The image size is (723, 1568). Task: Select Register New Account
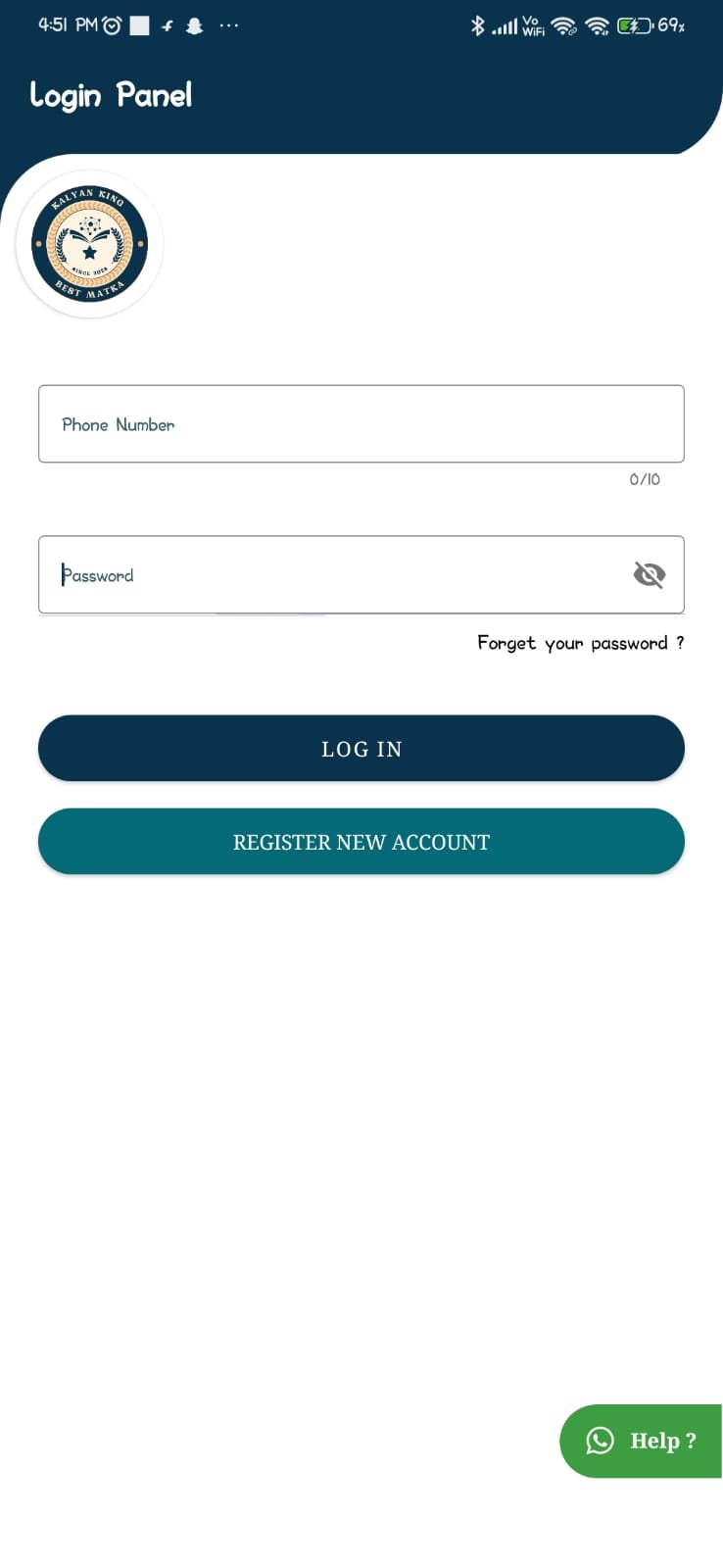361,842
